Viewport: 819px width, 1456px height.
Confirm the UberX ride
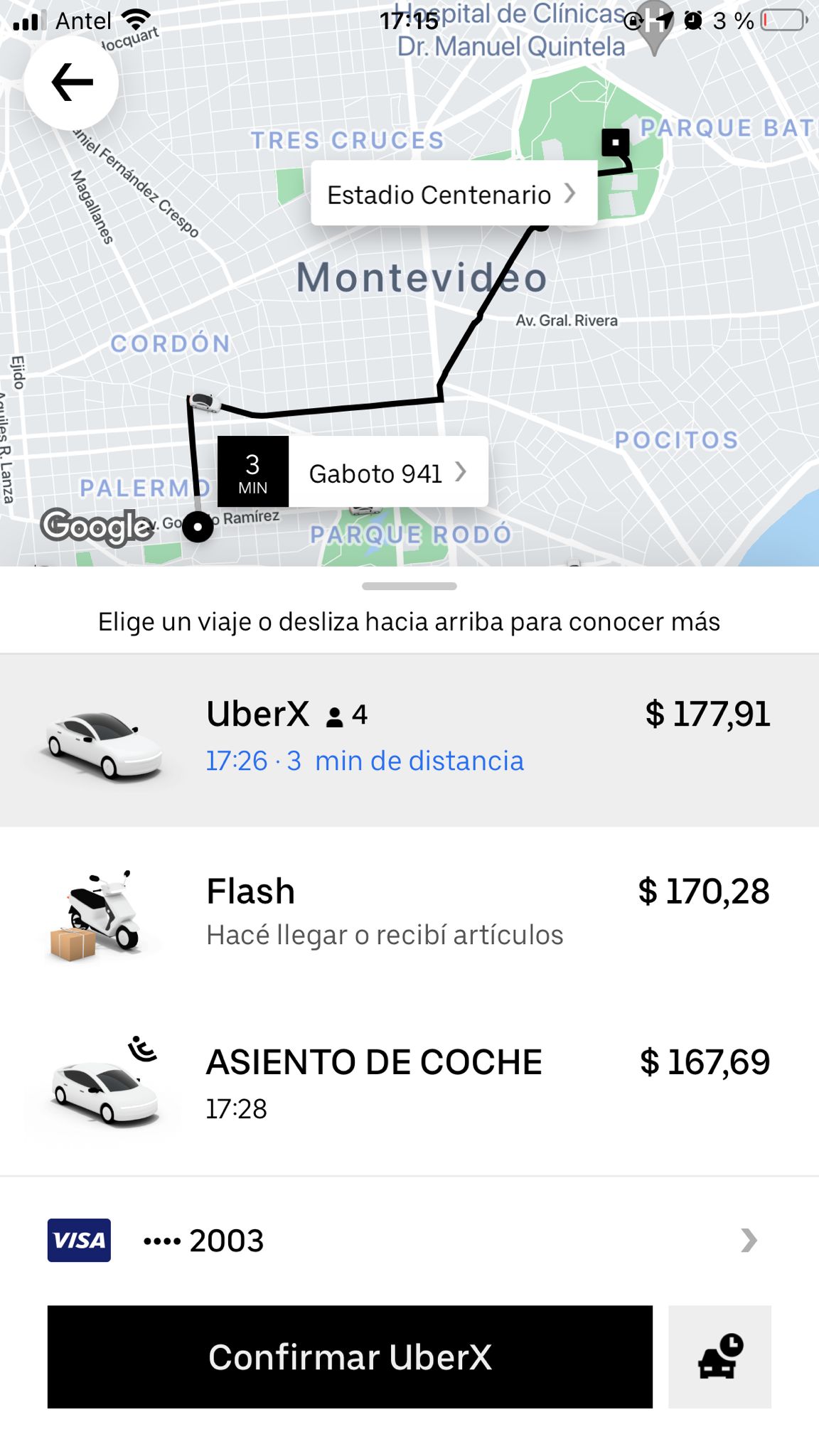click(350, 1356)
